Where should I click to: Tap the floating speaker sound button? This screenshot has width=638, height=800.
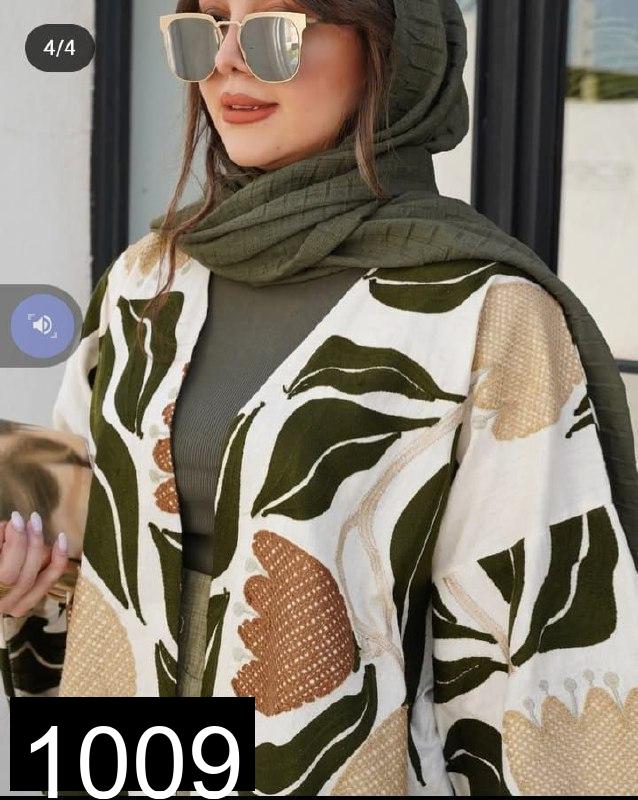coord(42,325)
